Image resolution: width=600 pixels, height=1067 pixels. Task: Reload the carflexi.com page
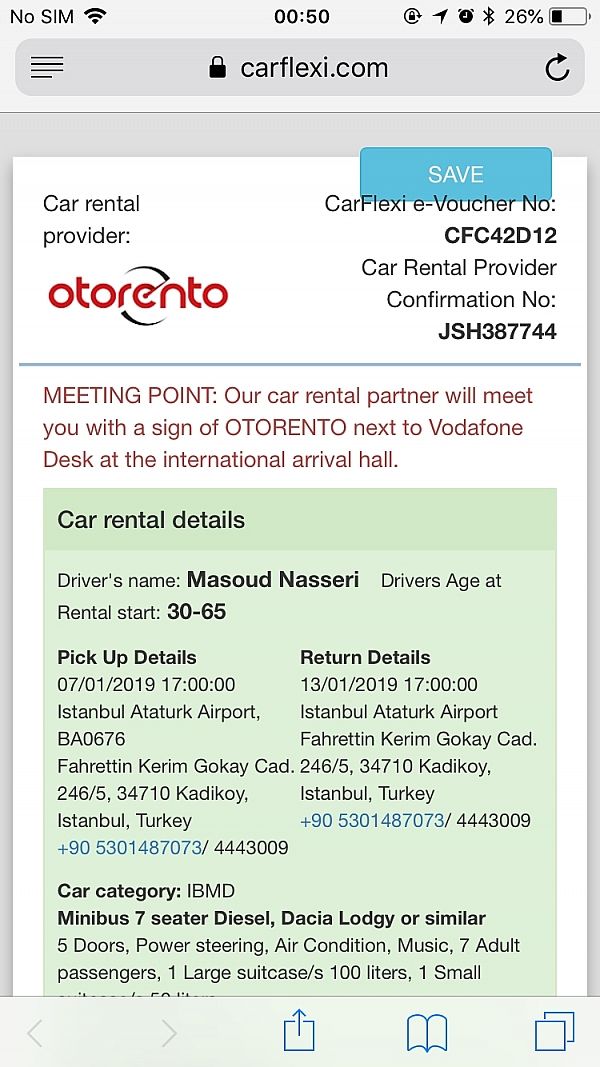[557, 67]
